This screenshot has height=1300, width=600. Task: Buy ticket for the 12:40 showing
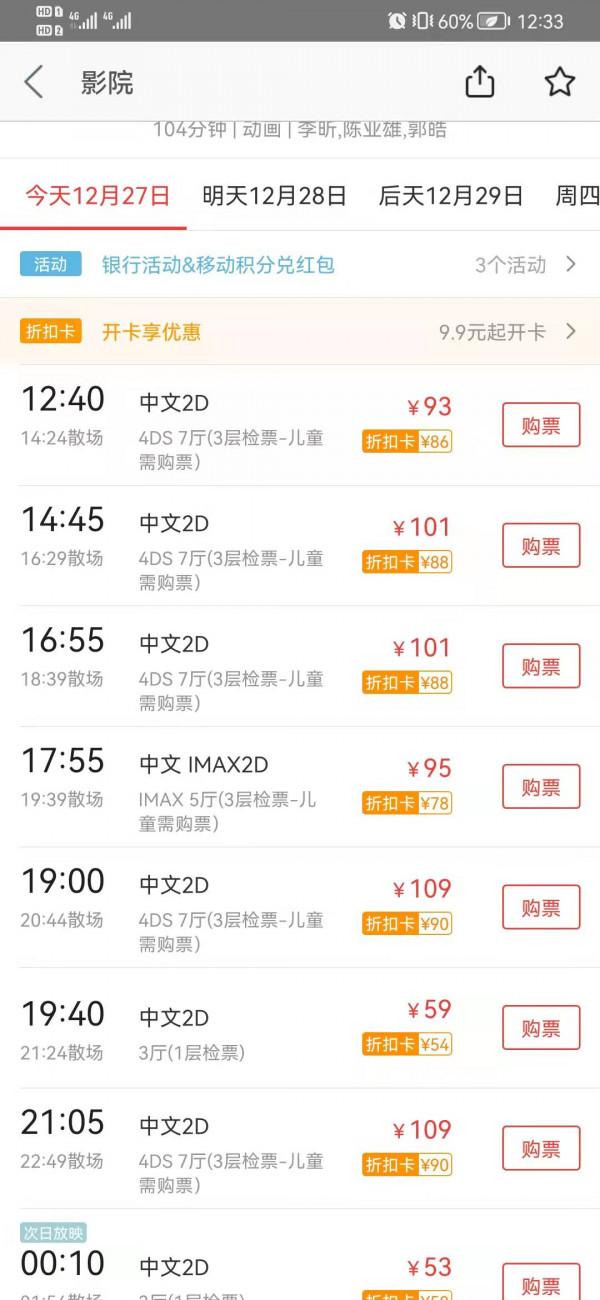click(540, 426)
